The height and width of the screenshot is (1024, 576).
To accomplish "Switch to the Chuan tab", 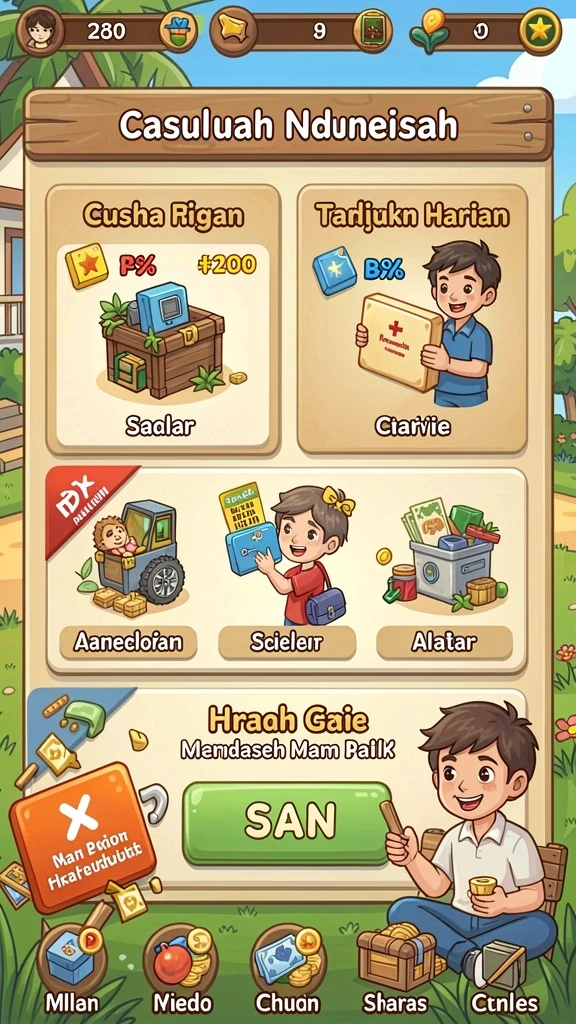I will pyautogui.click(x=288, y=968).
